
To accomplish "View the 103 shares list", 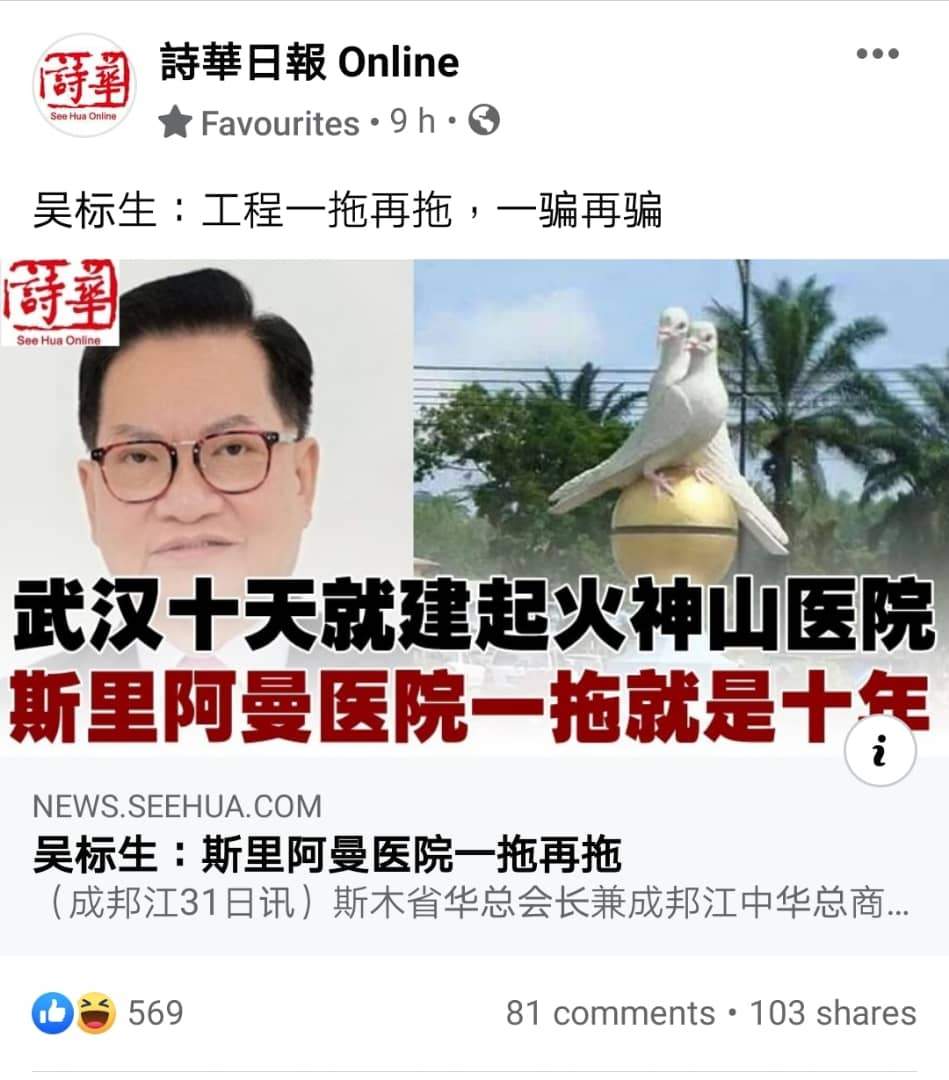I will click(x=833, y=1013).
